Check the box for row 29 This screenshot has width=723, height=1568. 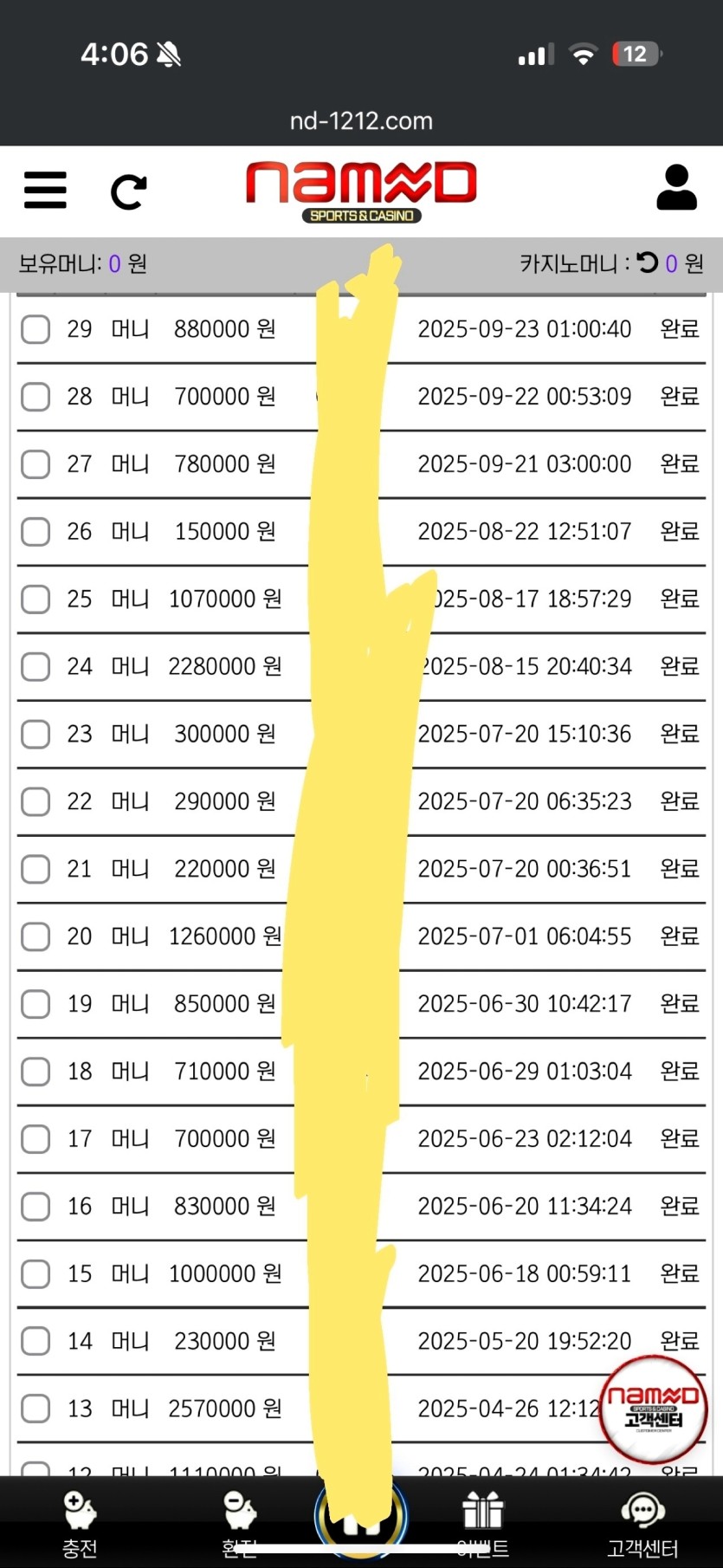(36, 329)
